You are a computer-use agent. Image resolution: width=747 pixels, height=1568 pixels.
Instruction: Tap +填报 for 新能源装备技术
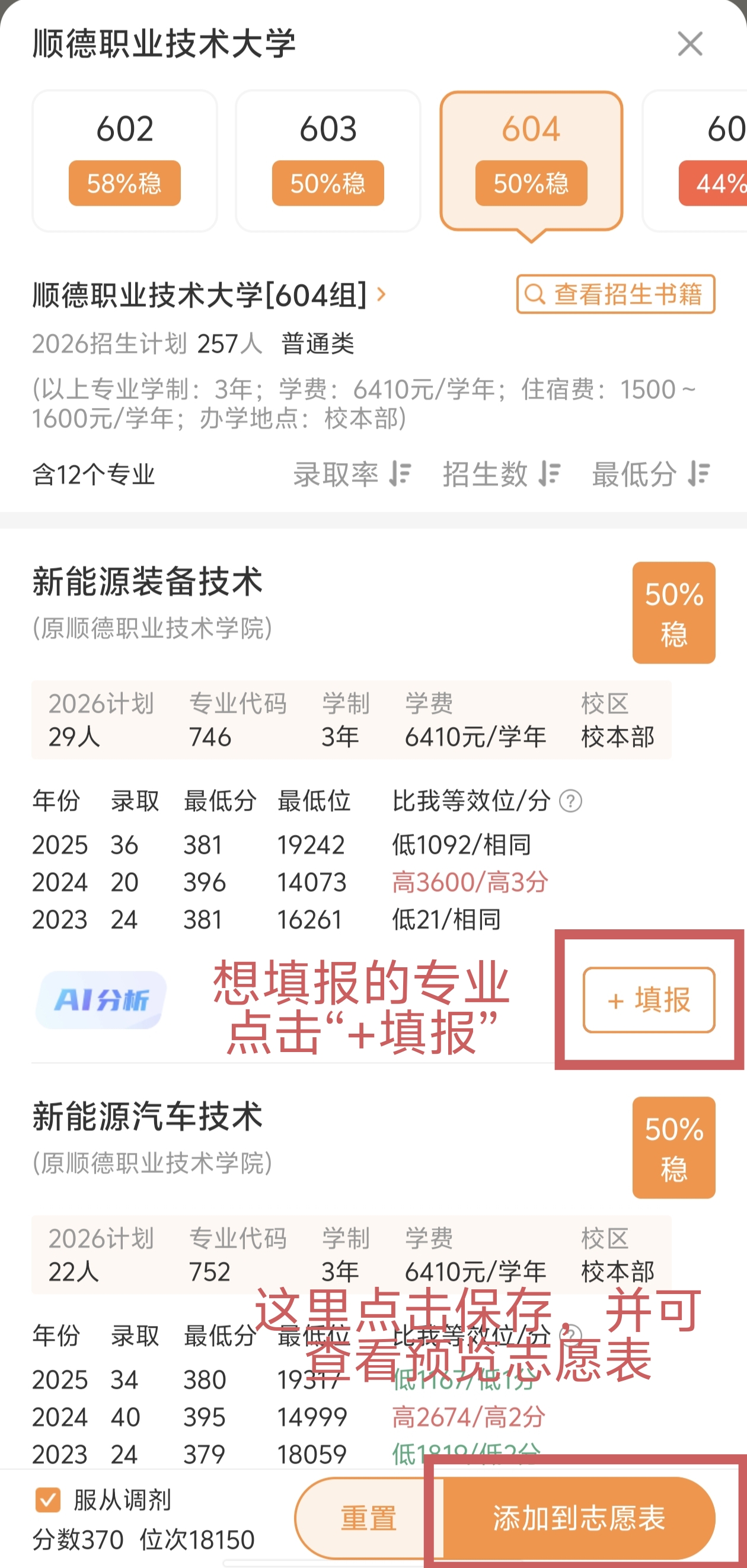[649, 999]
